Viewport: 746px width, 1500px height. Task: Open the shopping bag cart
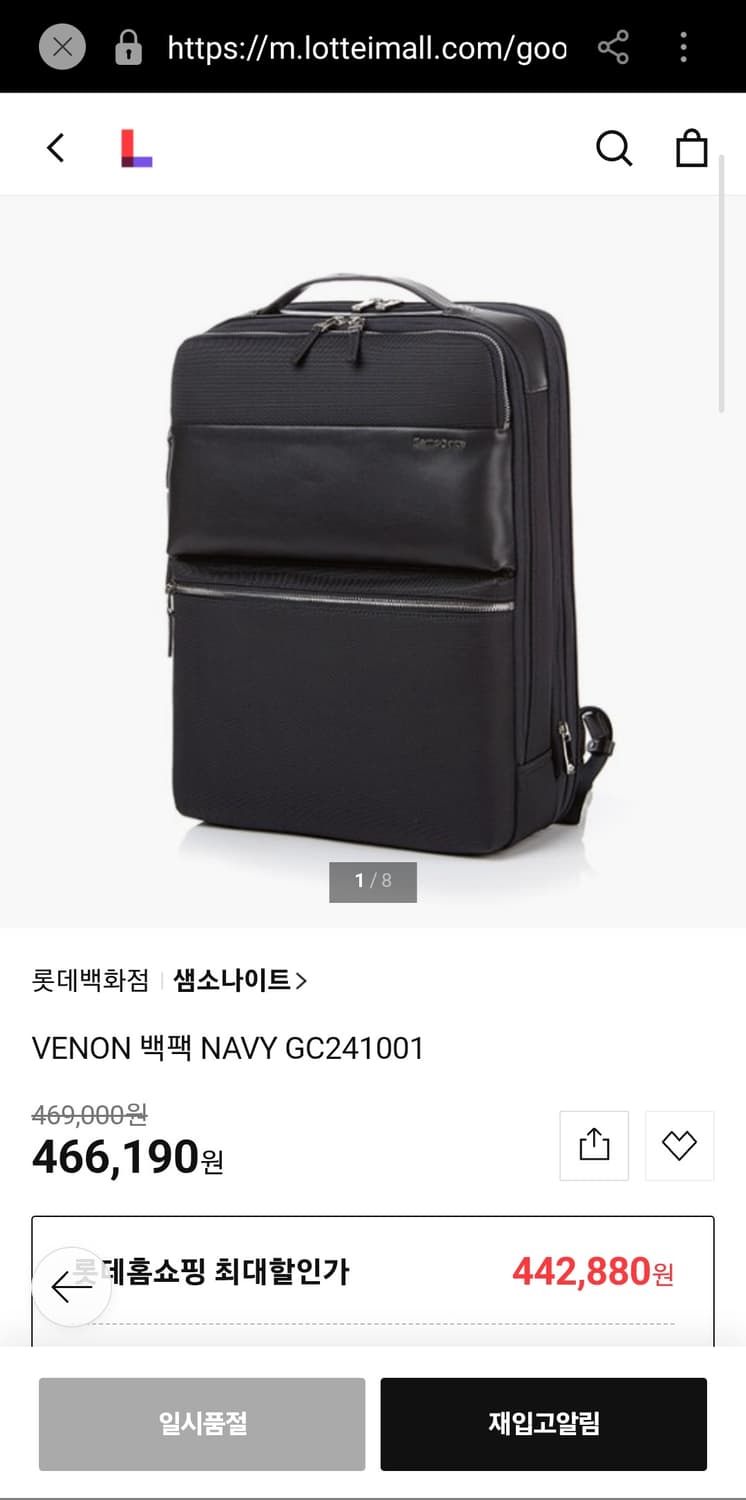[691, 148]
